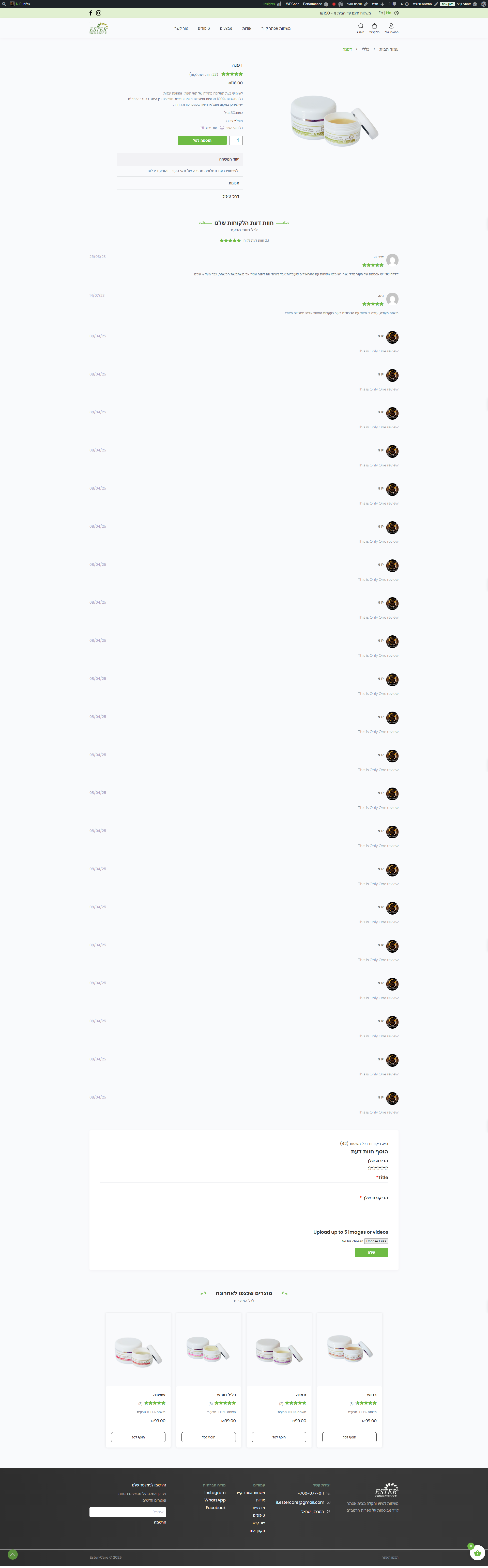The height and width of the screenshot is (1568, 488).
Task: Switch site language to En
Action: coord(380,13)
